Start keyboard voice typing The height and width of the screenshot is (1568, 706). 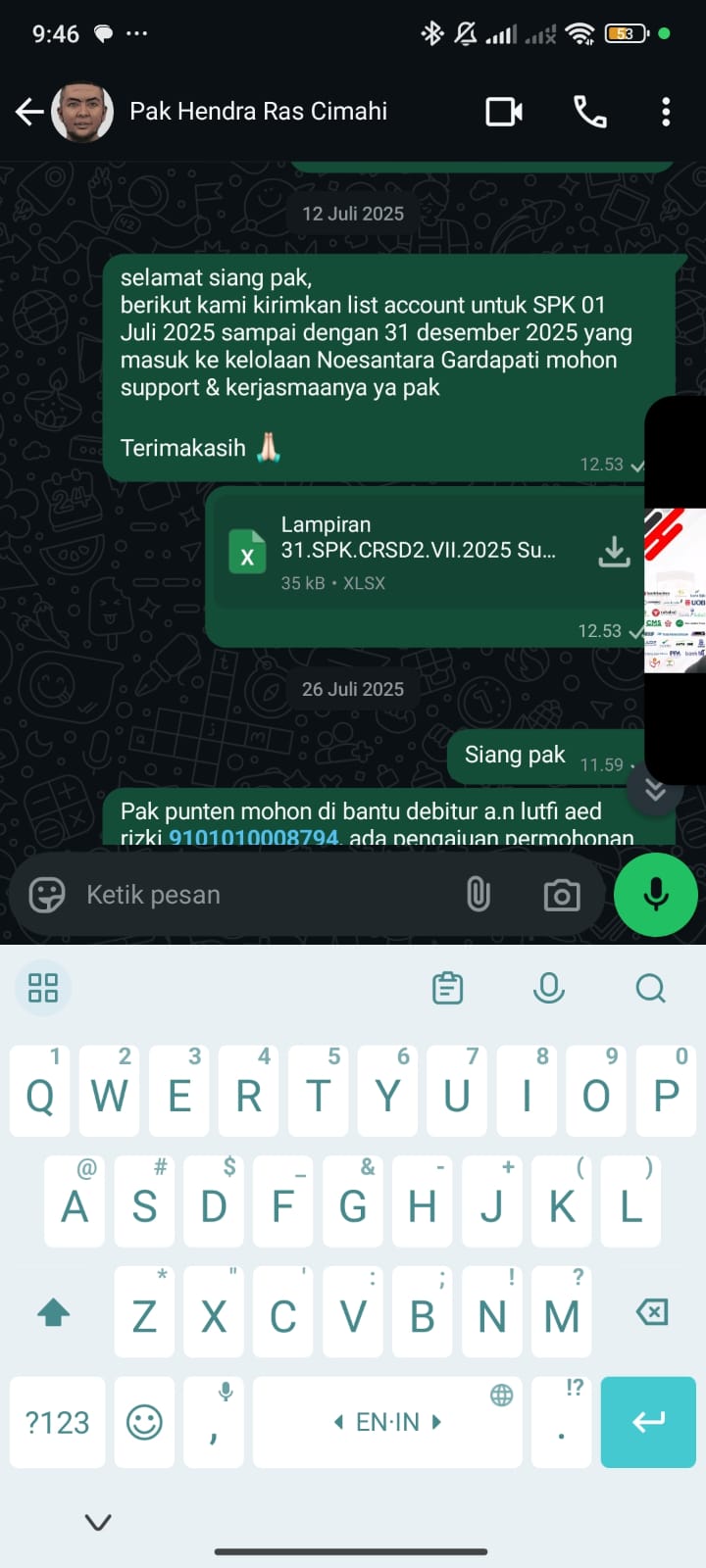(548, 988)
